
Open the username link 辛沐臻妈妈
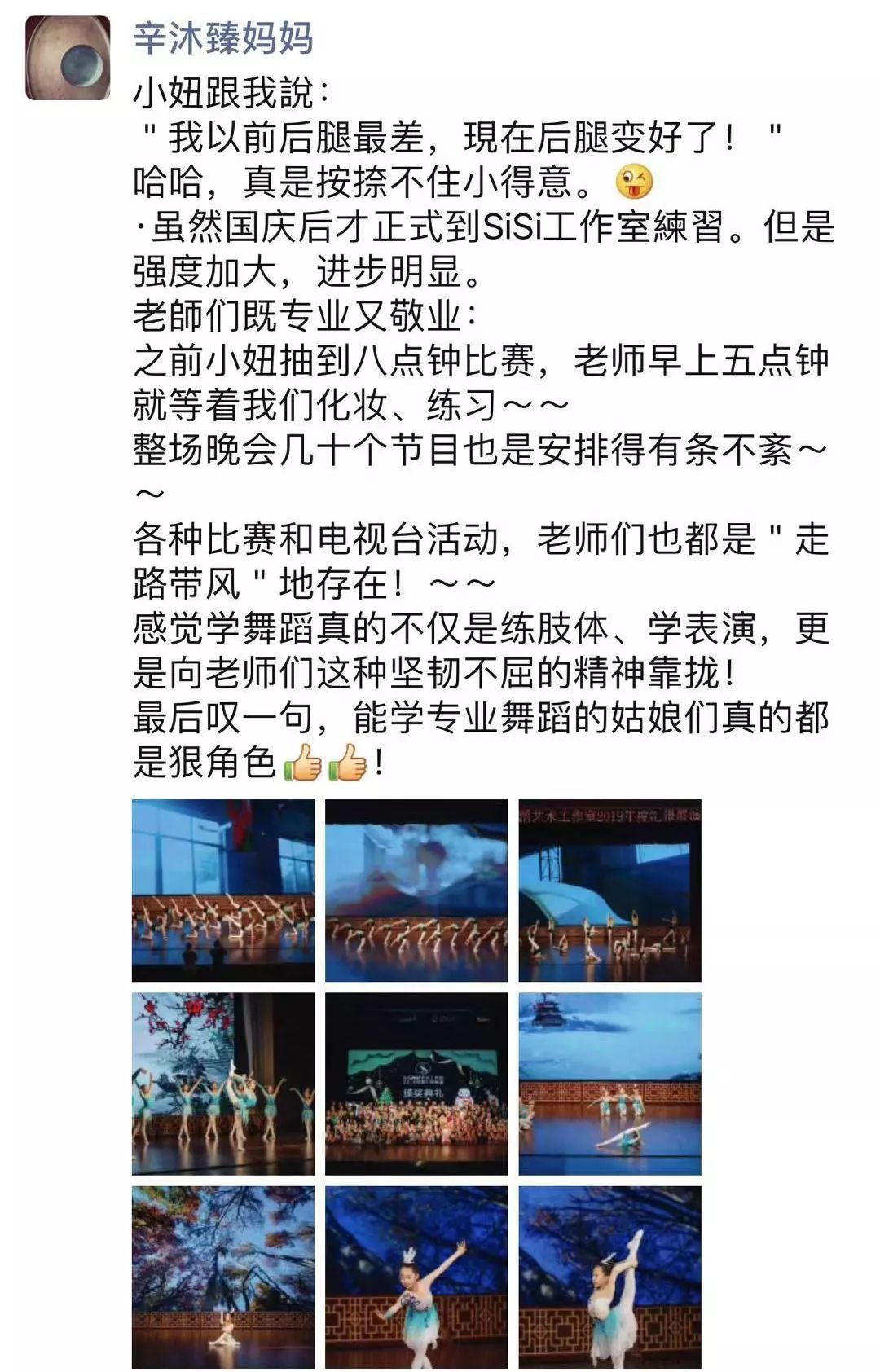[223, 37]
